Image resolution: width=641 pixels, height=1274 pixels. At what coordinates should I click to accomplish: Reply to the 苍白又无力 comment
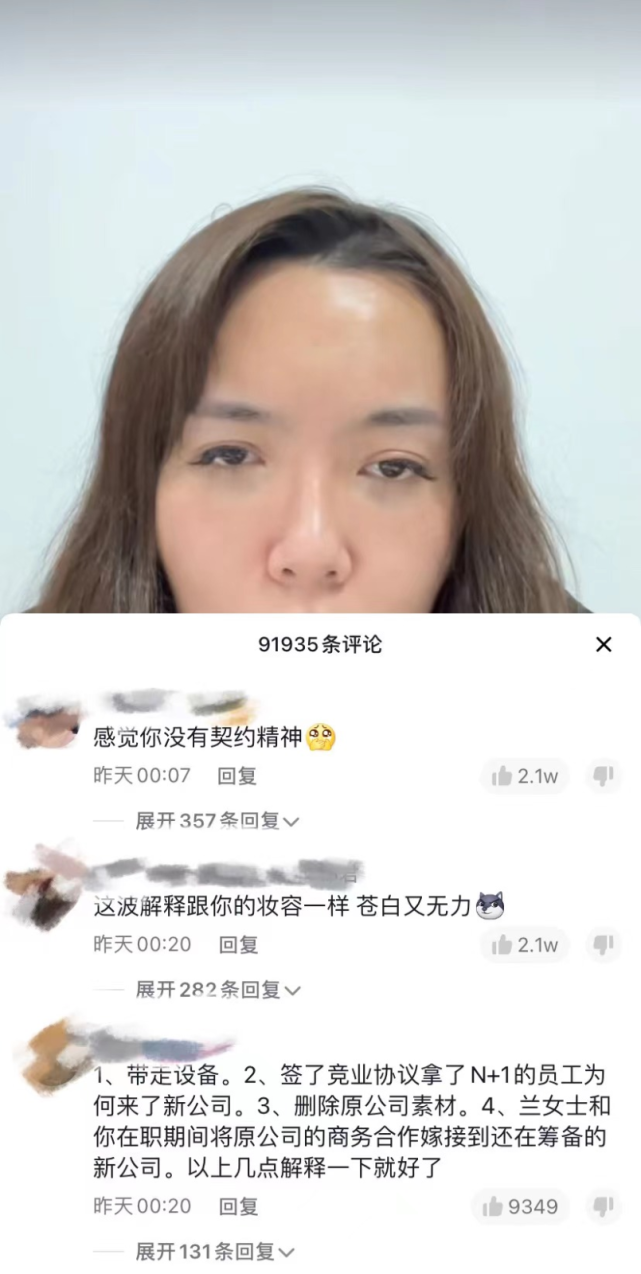pos(238,945)
